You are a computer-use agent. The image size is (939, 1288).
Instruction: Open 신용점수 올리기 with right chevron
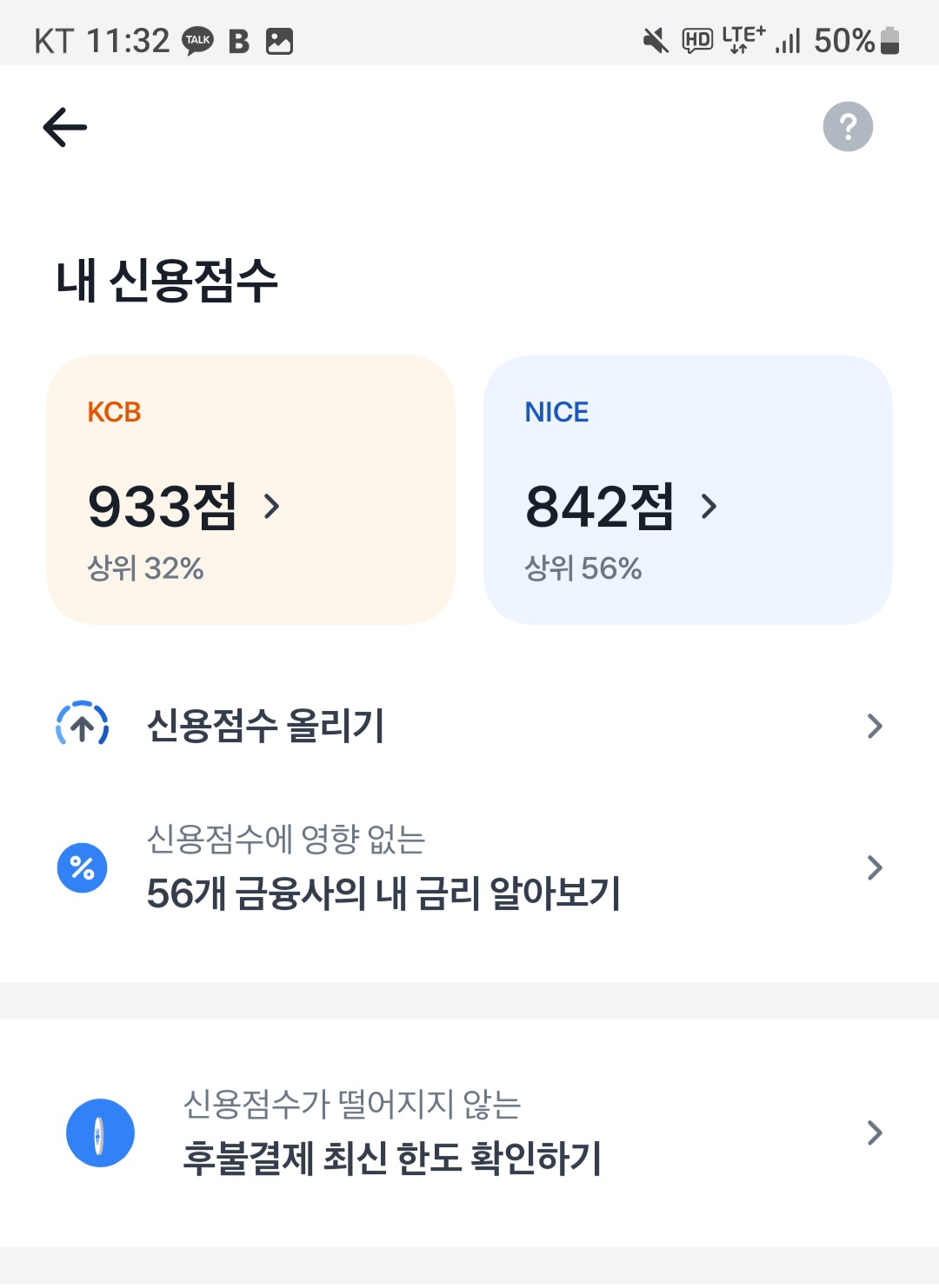pos(873,725)
